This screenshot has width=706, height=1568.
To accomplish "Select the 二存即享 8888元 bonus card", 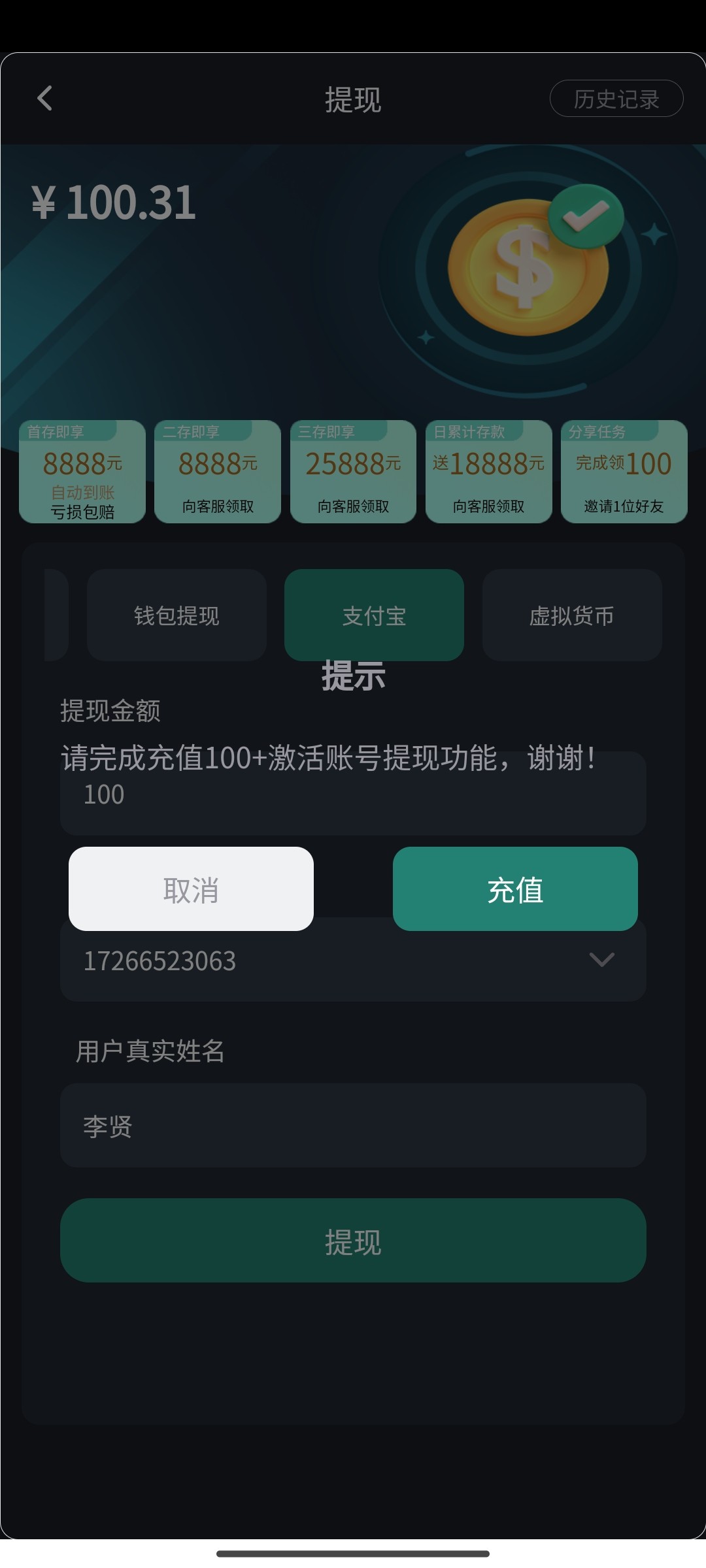I will coord(217,470).
